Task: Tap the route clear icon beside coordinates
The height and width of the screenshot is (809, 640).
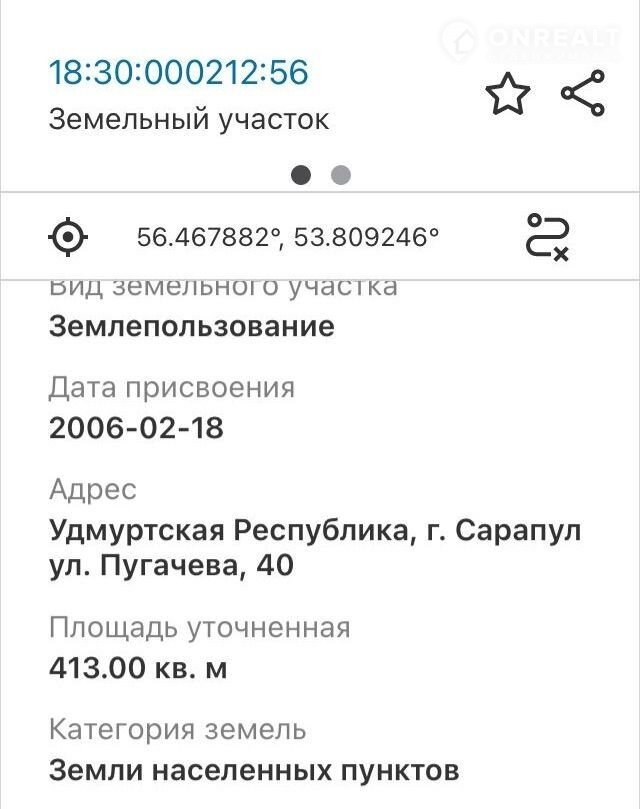Action: coord(548,238)
